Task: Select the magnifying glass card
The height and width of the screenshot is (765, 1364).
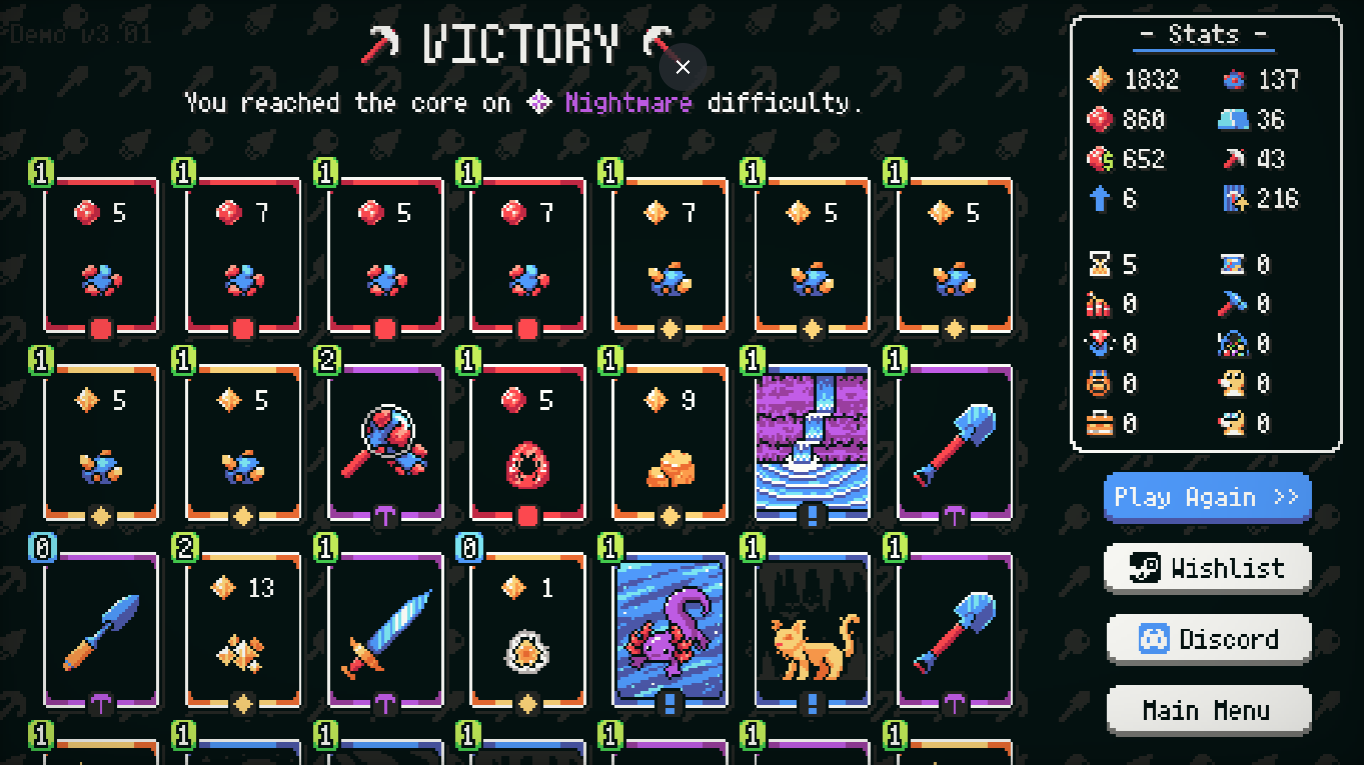Action: coord(386,442)
